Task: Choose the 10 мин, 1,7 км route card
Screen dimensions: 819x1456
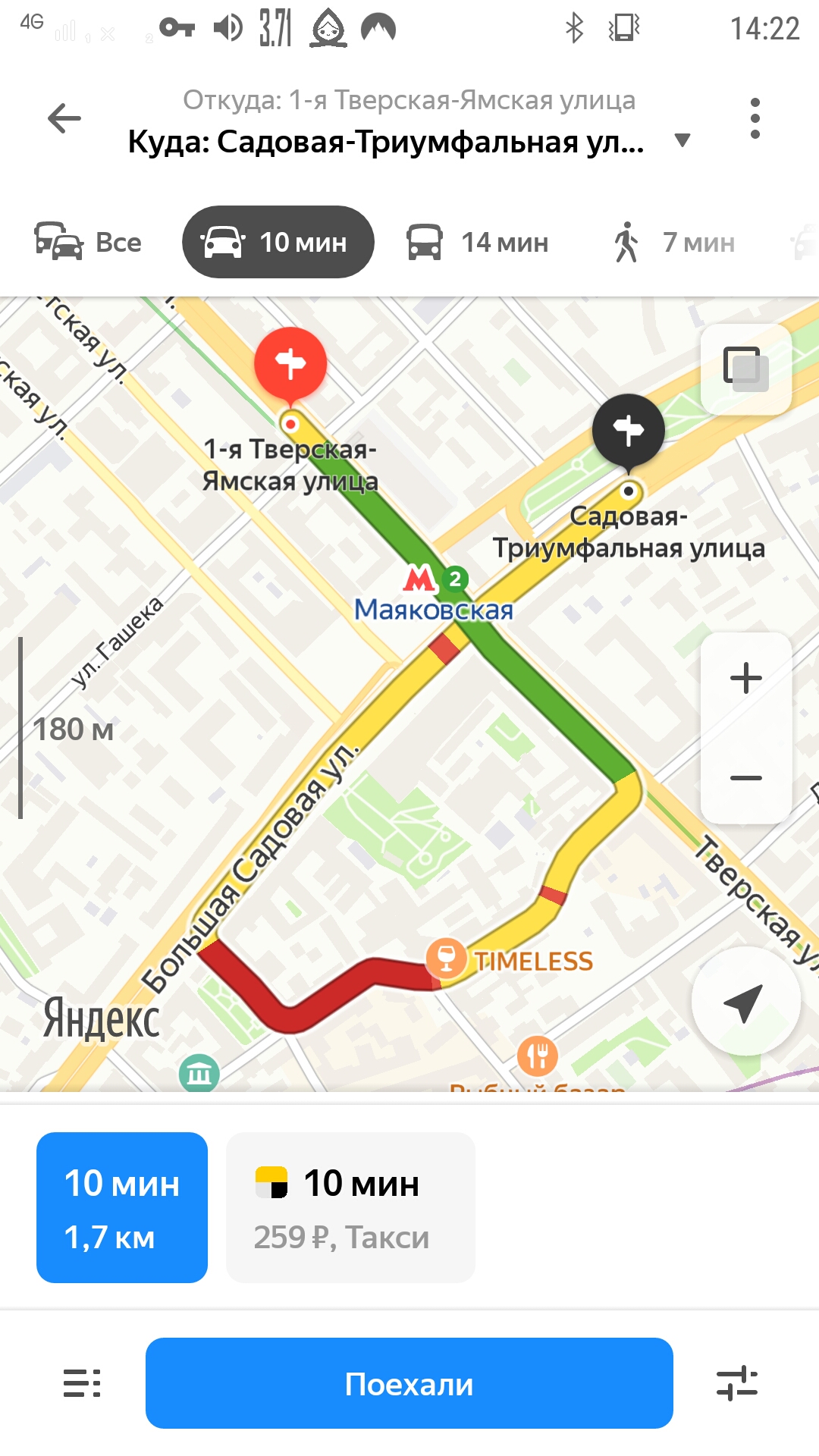Action: tap(122, 1207)
